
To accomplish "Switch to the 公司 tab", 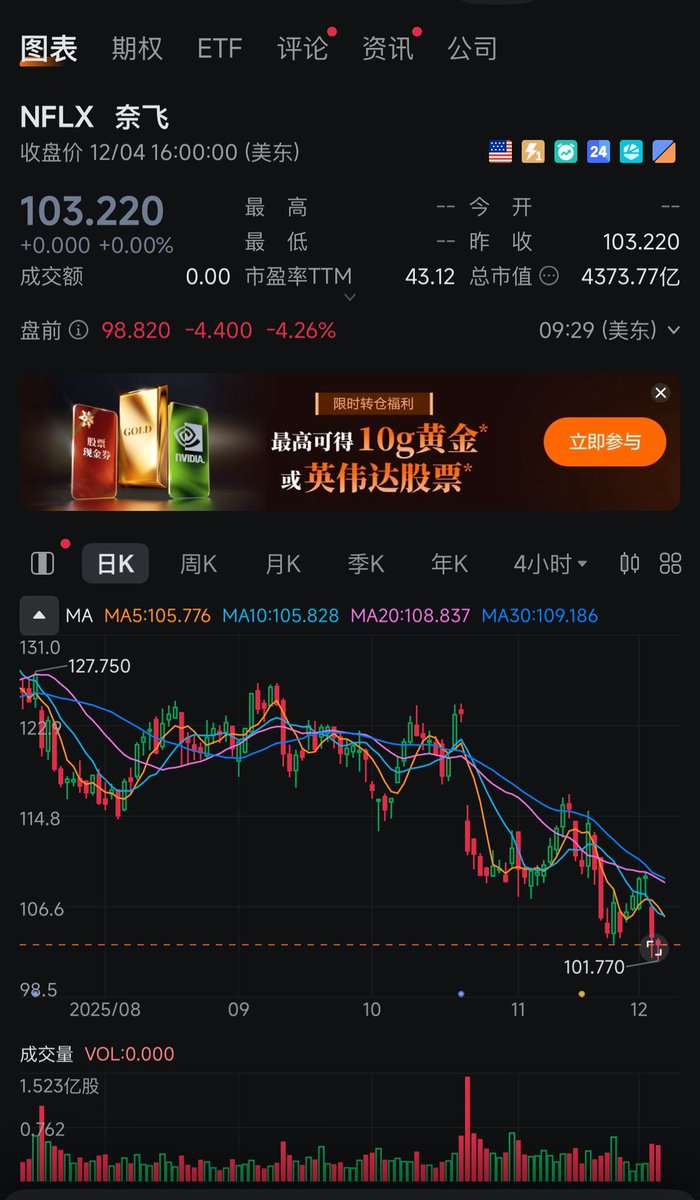I will click(x=472, y=48).
